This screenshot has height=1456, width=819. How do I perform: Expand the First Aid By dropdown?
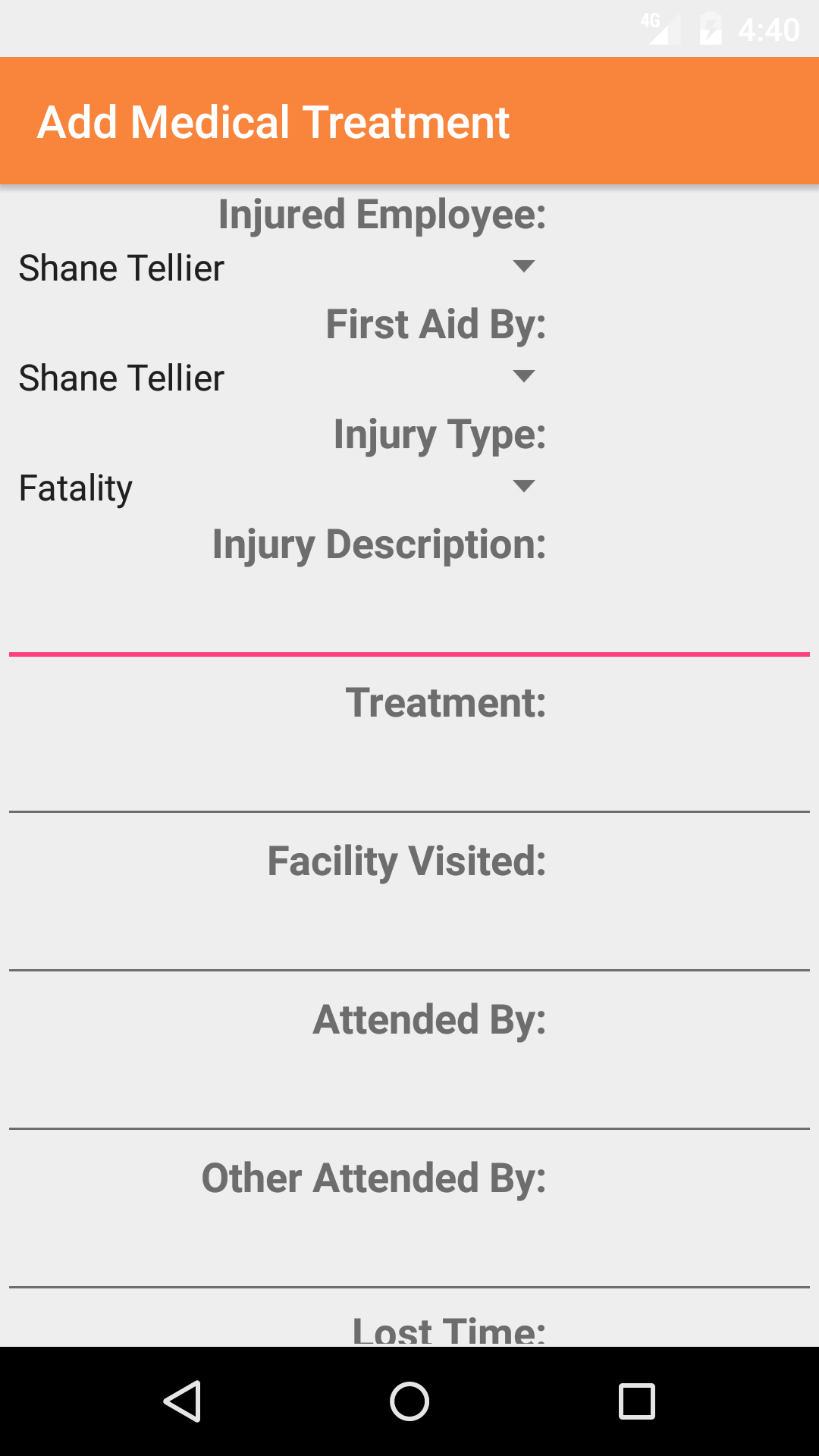(x=278, y=378)
